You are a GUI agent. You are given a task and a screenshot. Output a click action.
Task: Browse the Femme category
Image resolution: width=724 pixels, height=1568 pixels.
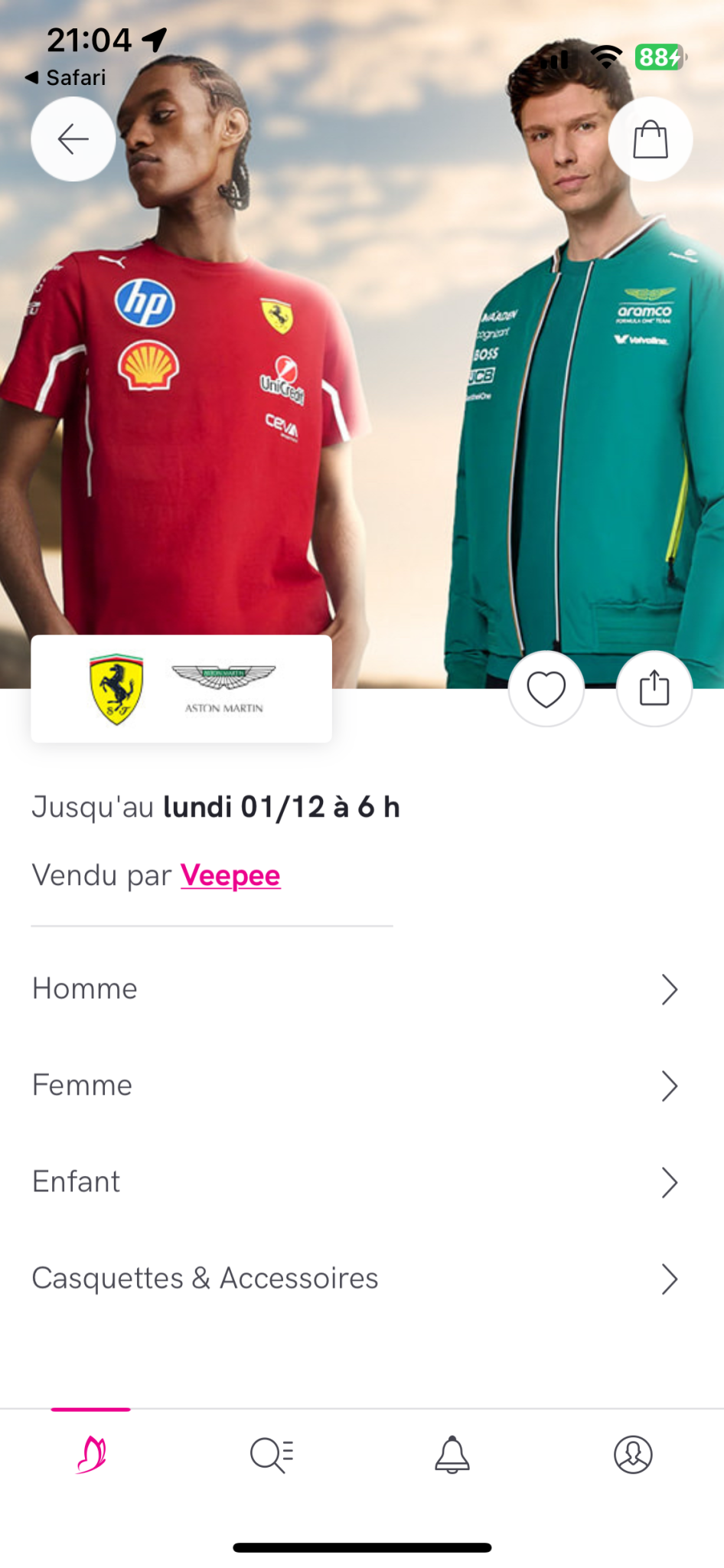pos(355,1086)
